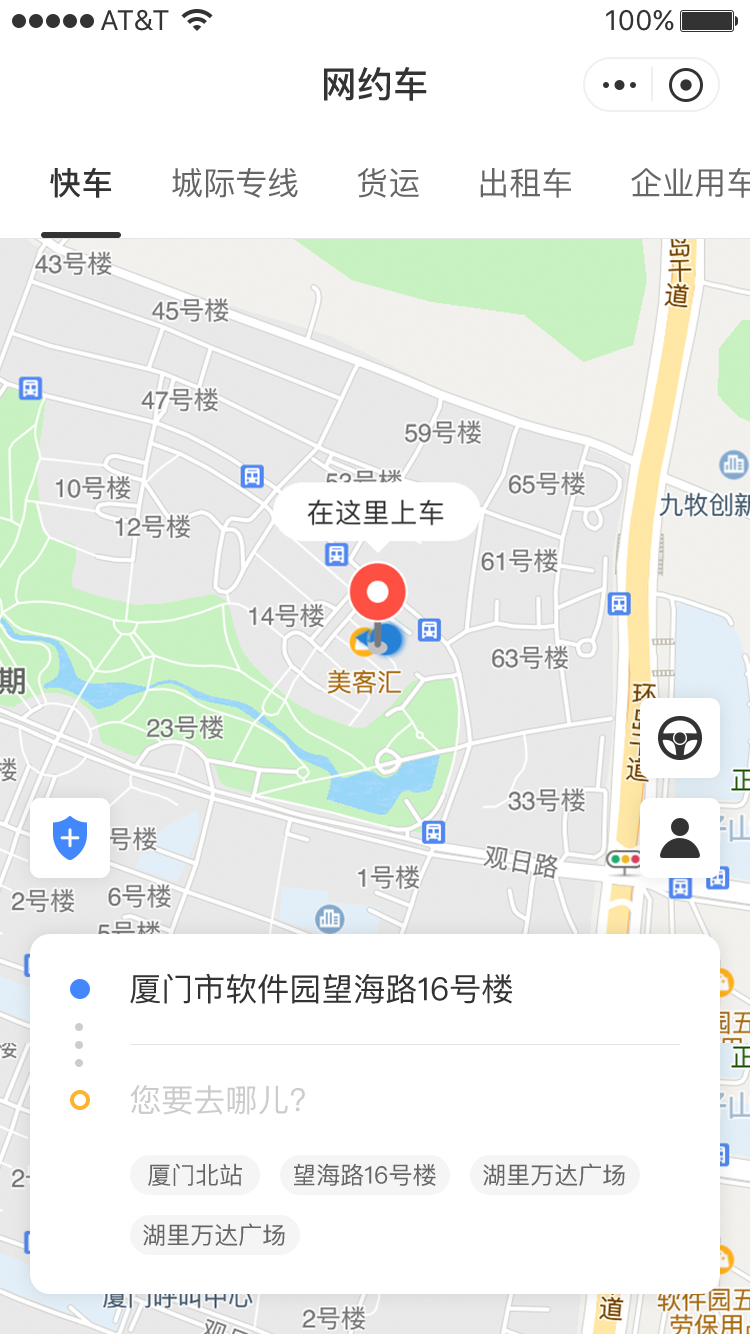The width and height of the screenshot is (750, 1334).
Task: Choose 厦门北站 as destination
Action: 195,1175
